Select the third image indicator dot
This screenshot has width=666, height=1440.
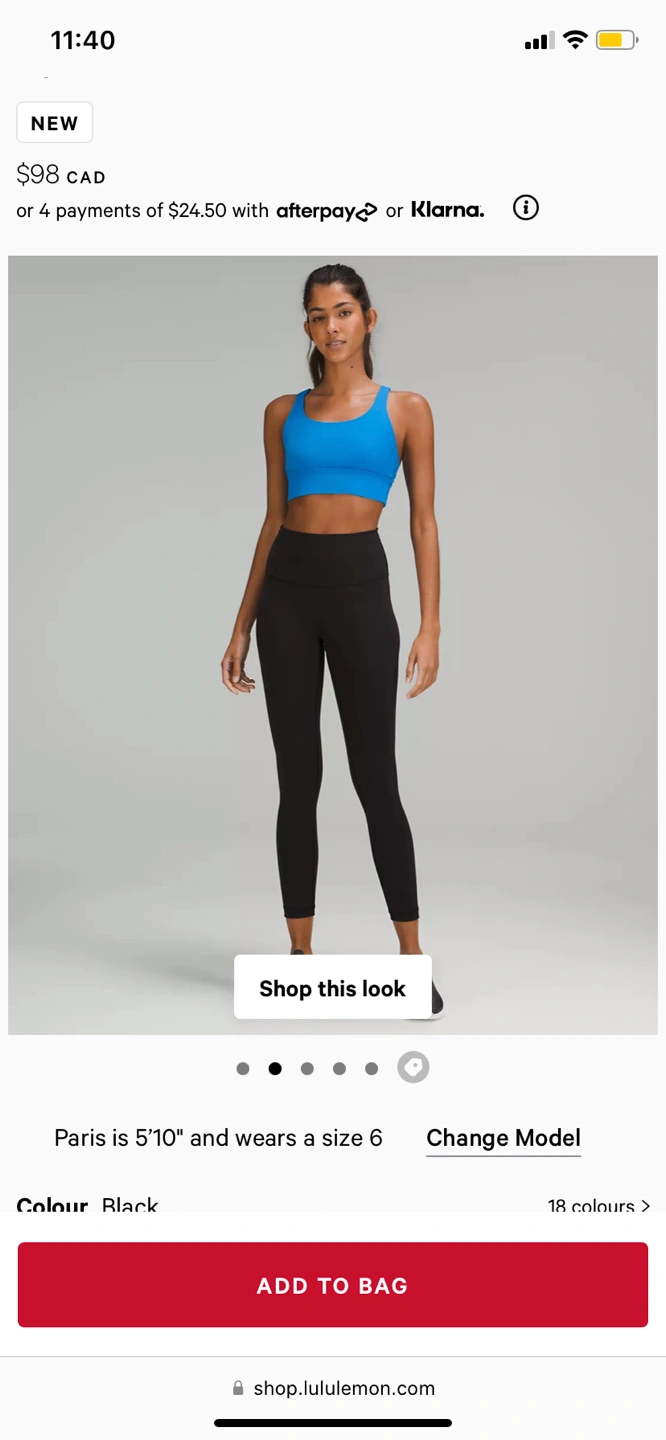[x=307, y=1069]
